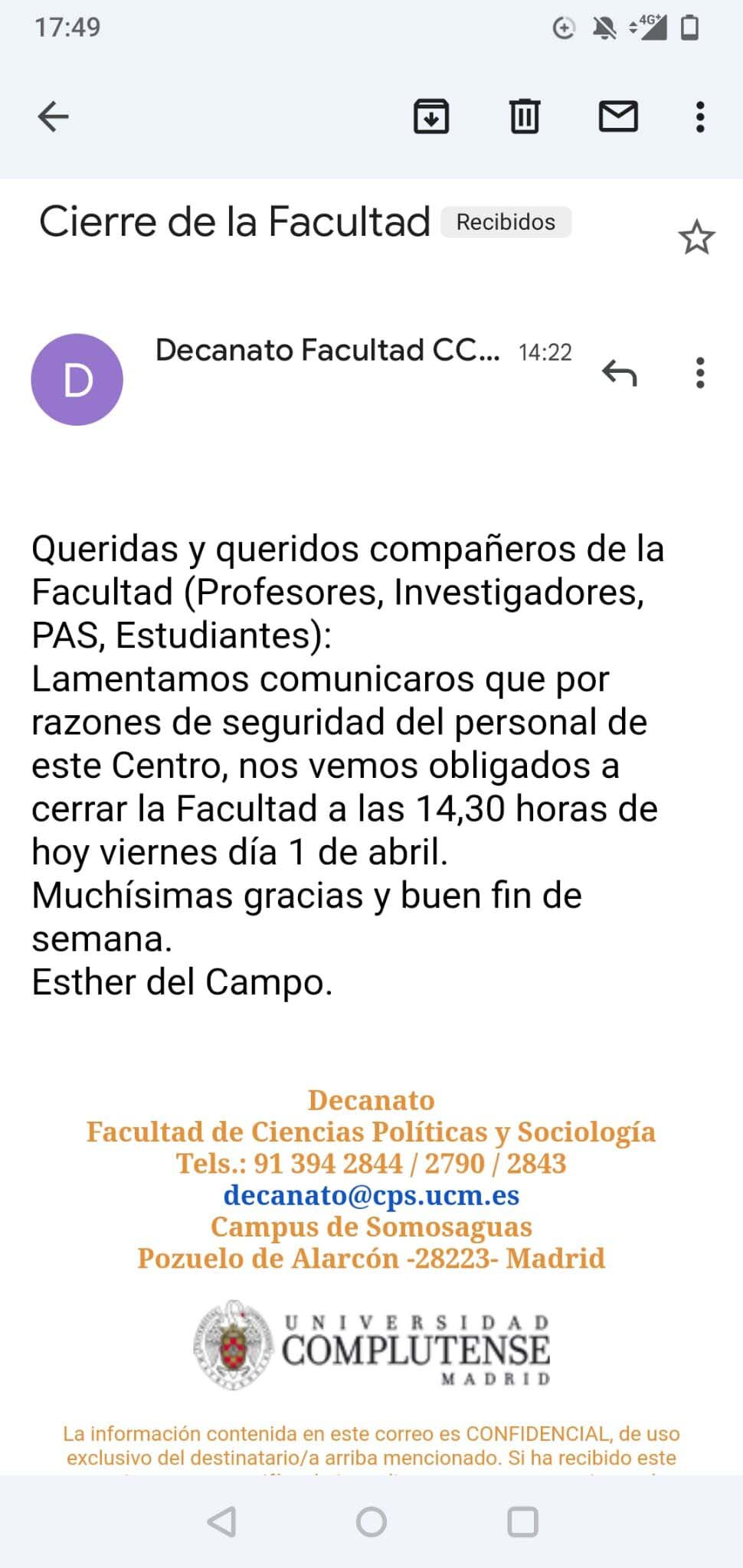Open the top toolbar overflow menu
The width and height of the screenshot is (743, 1568).
(699, 117)
